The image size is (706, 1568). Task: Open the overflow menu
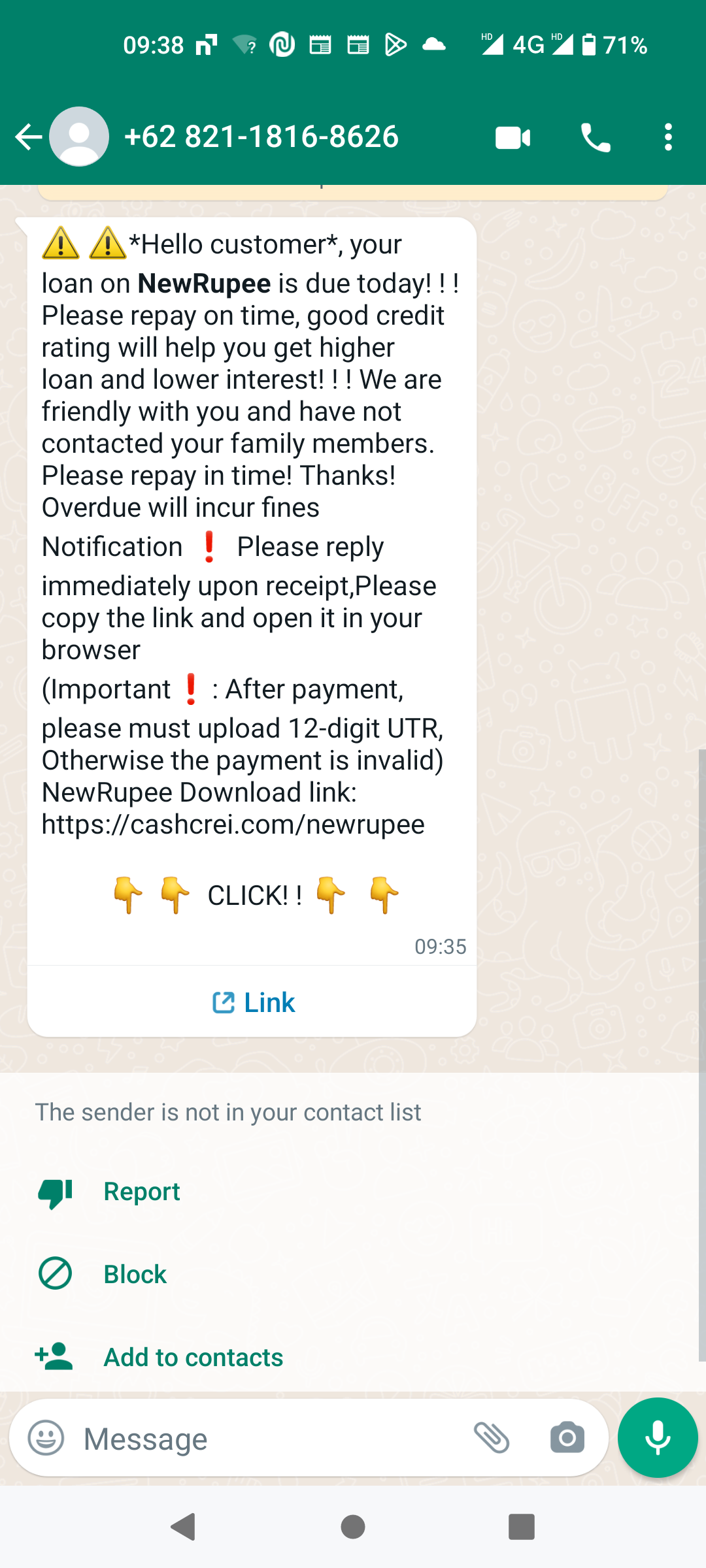click(667, 138)
